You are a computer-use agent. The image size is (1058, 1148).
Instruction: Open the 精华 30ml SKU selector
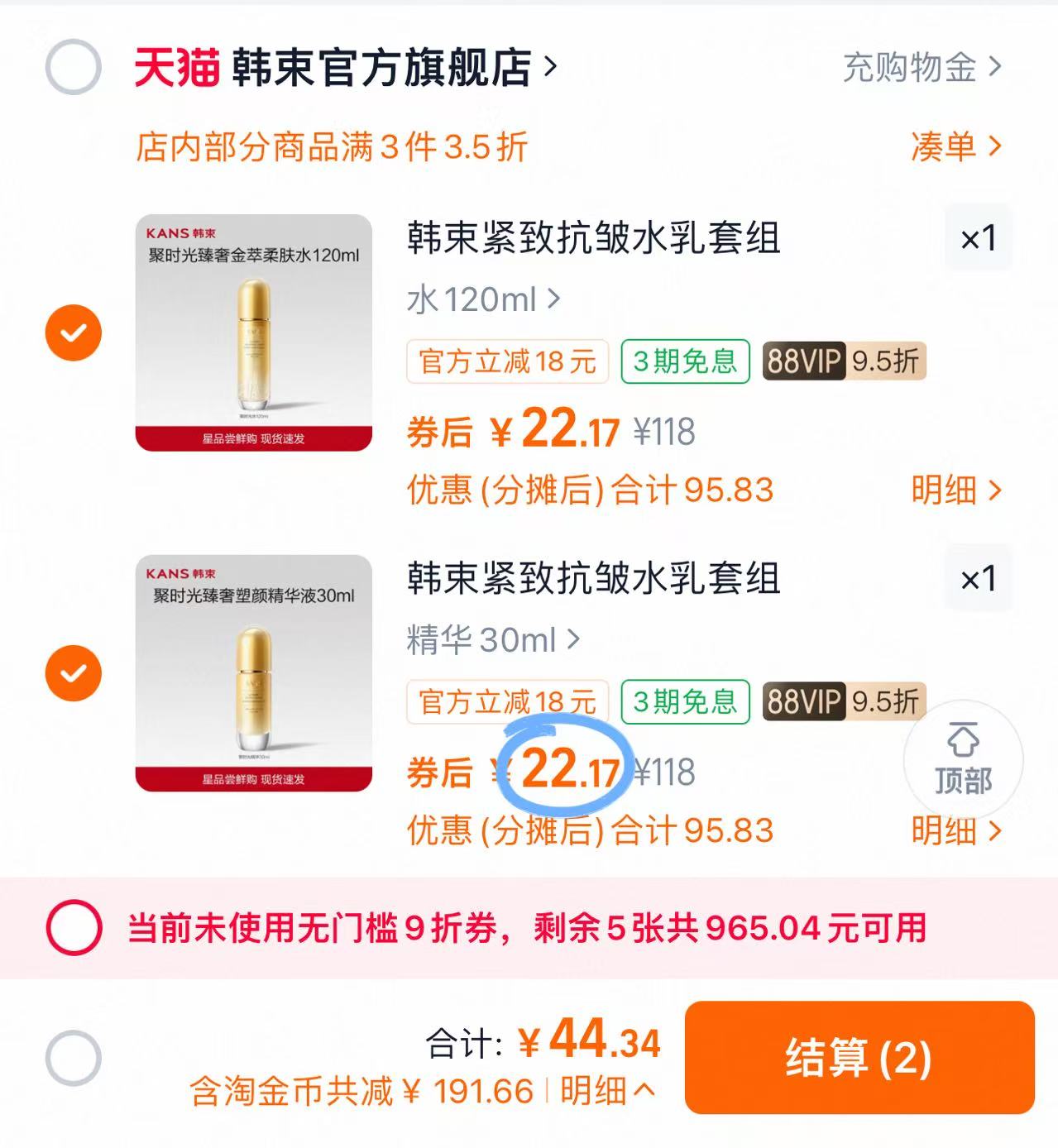tap(489, 641)
